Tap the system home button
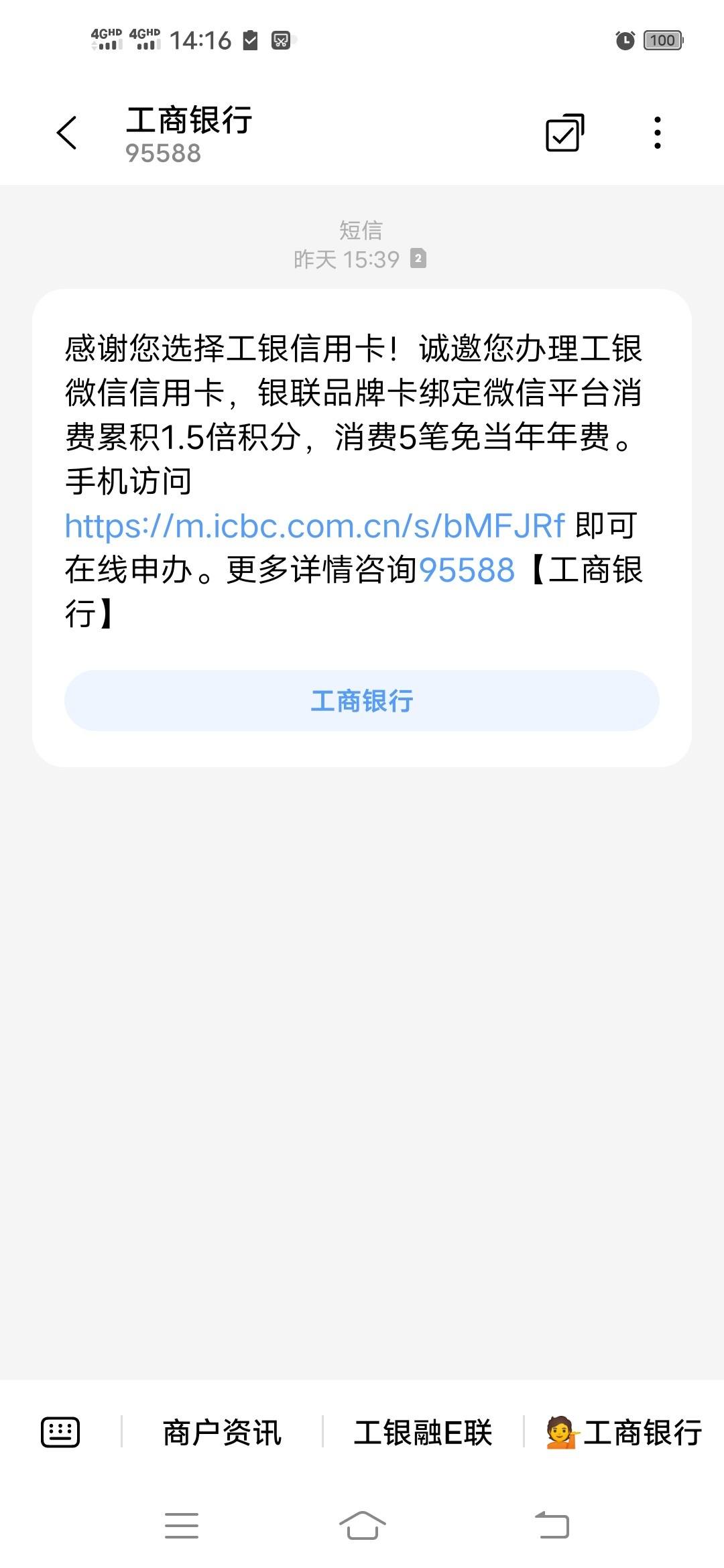 tap(362, 1526)
